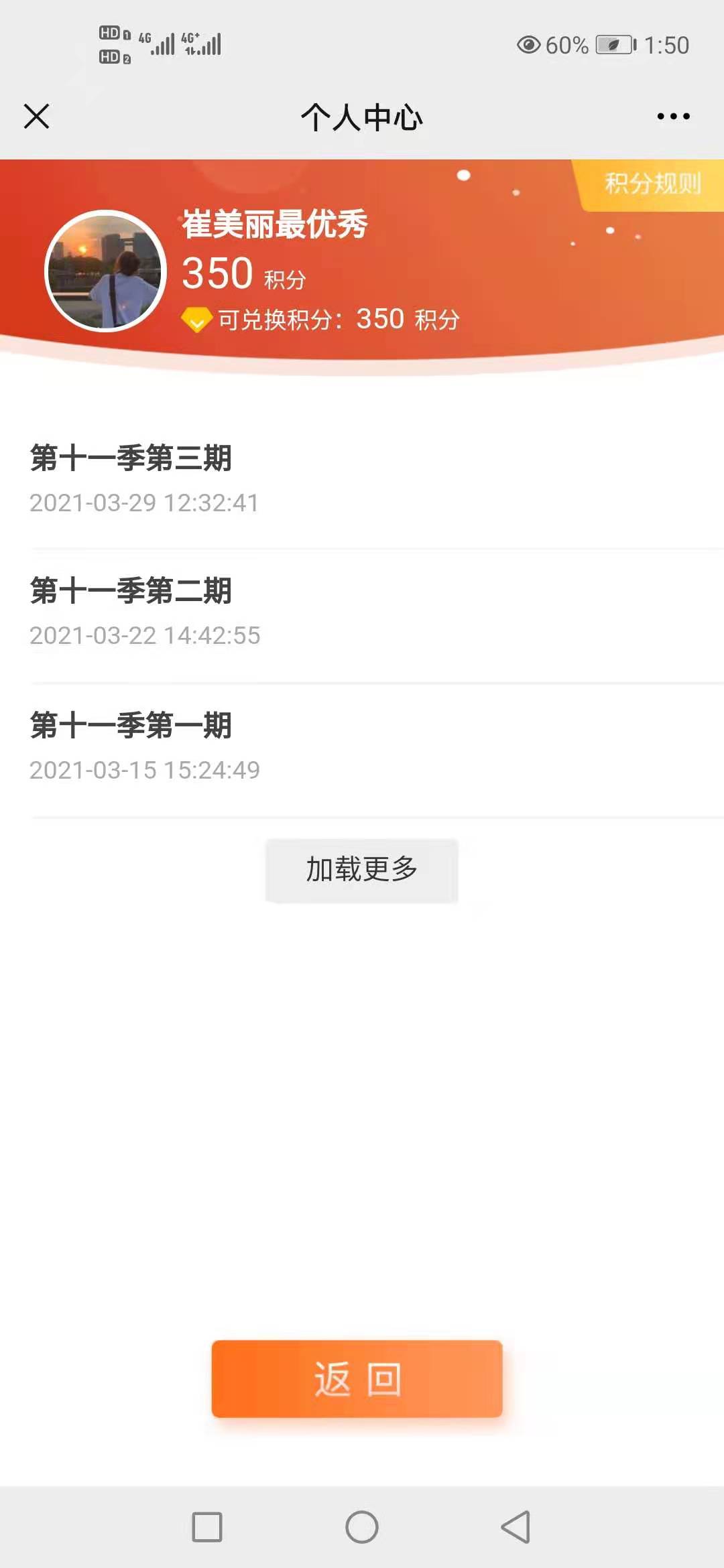Go back with system back triangle
The height and width of the screenshot is (1568, 724).
[516, 1527]
